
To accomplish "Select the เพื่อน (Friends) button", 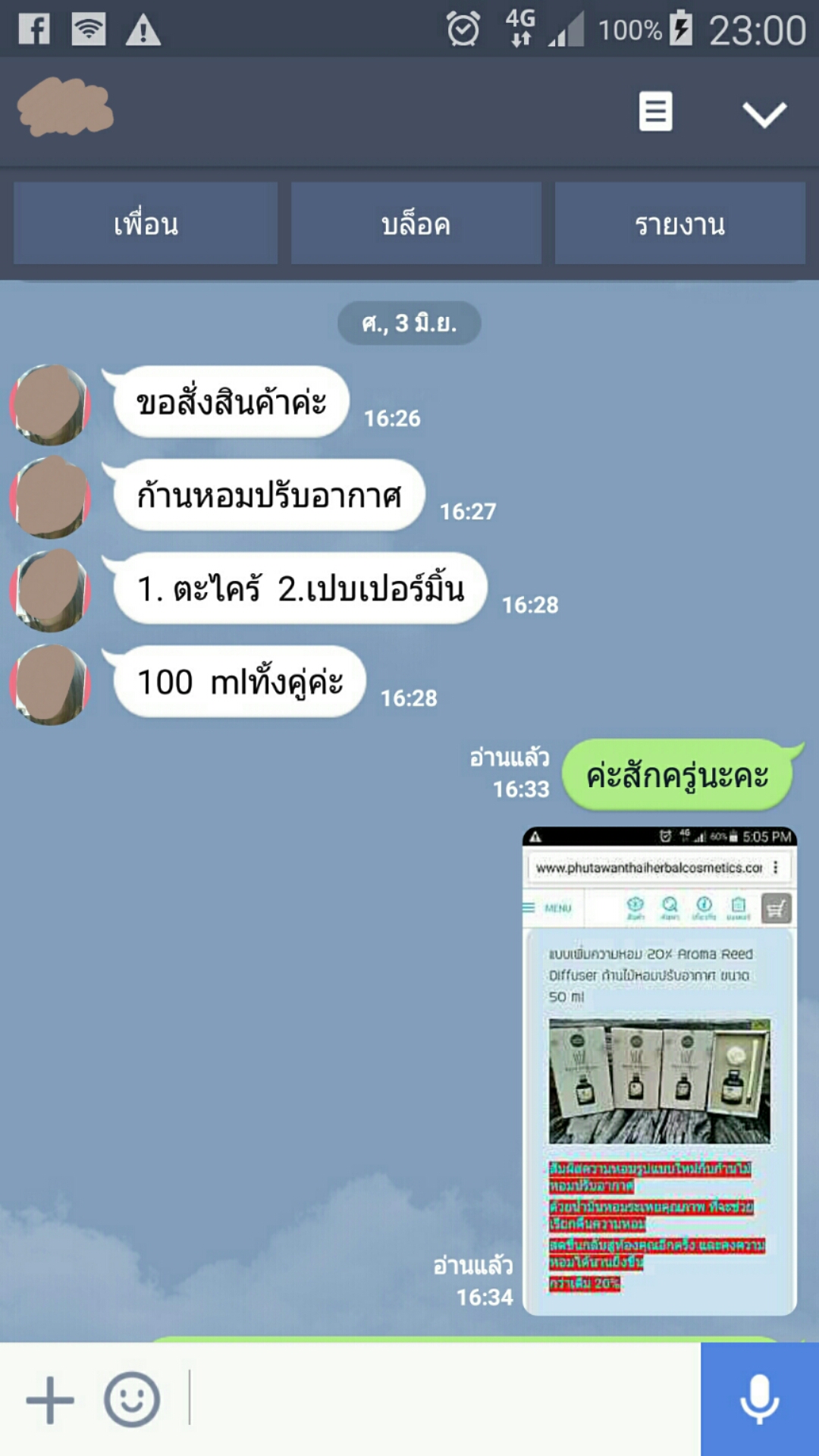I will 146,223.
